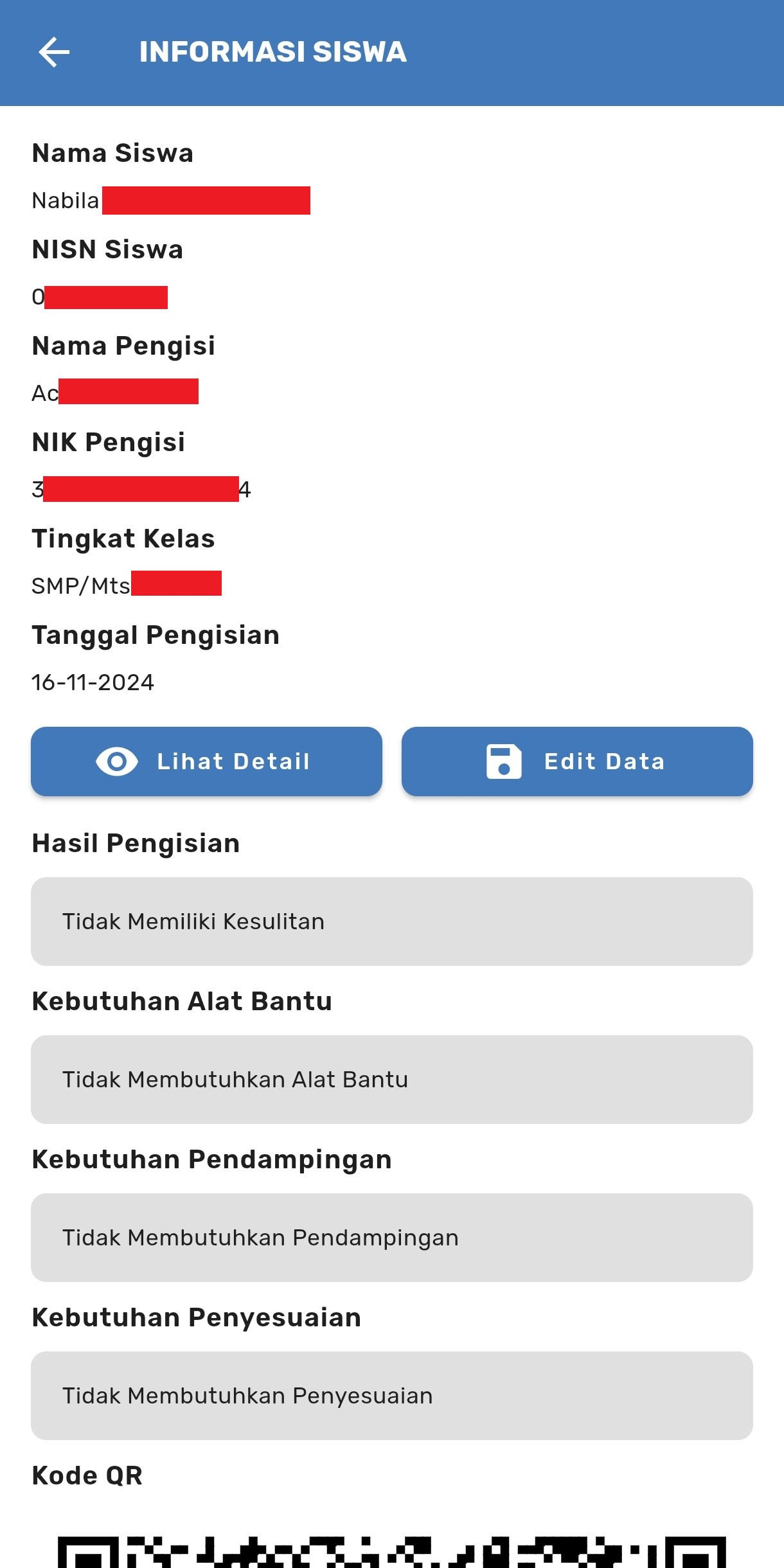Open Lihat Detail
Image resolution: width=784 pixels, height=1568 pixels.
pyautogui.click(x=206, y=762)
